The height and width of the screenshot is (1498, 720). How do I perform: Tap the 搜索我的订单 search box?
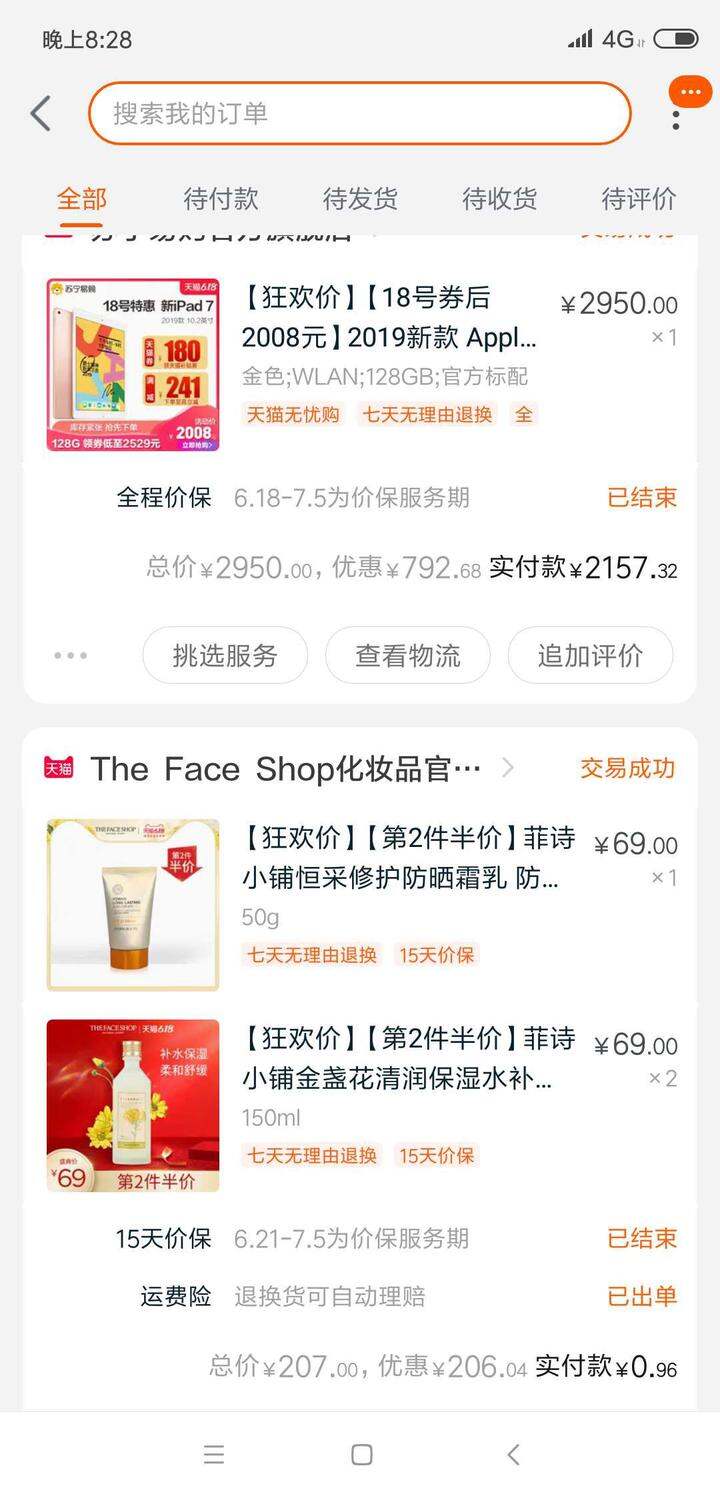[x=360, y=113]
